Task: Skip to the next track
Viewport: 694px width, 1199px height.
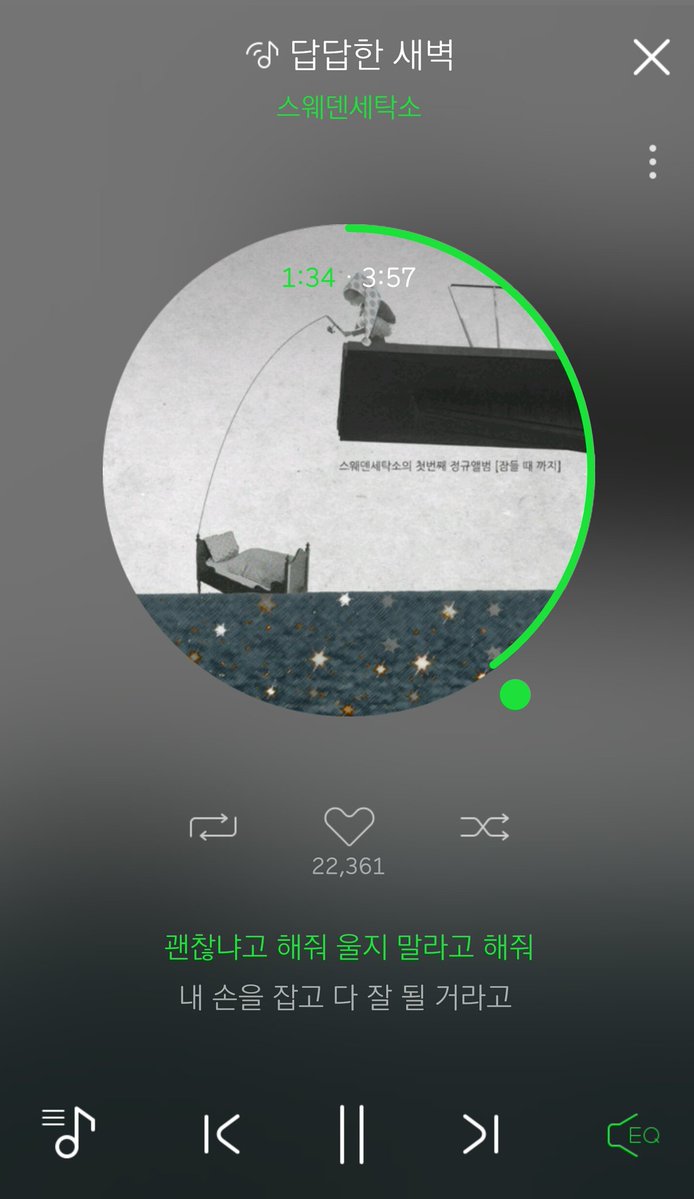Action: point(481,1134)
